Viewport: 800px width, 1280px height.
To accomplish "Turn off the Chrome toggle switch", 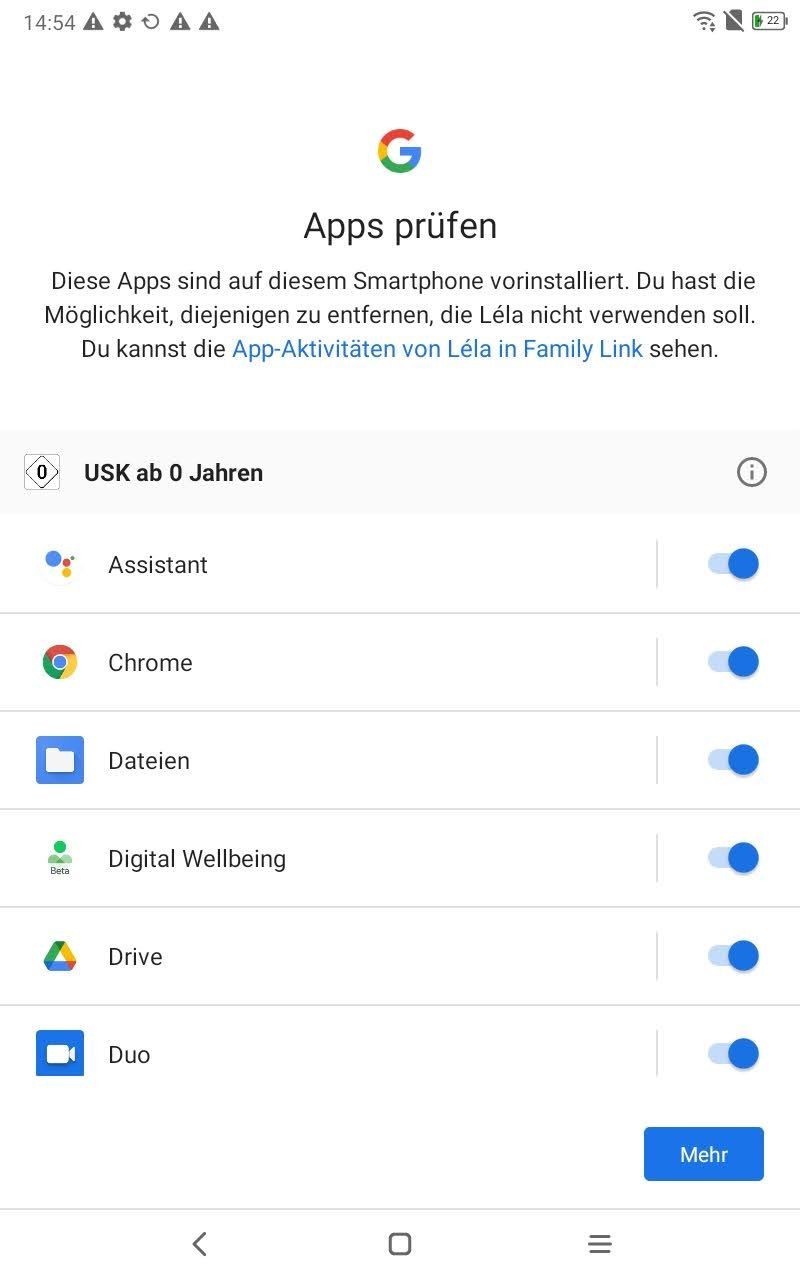I will click(x=733, y=662).
